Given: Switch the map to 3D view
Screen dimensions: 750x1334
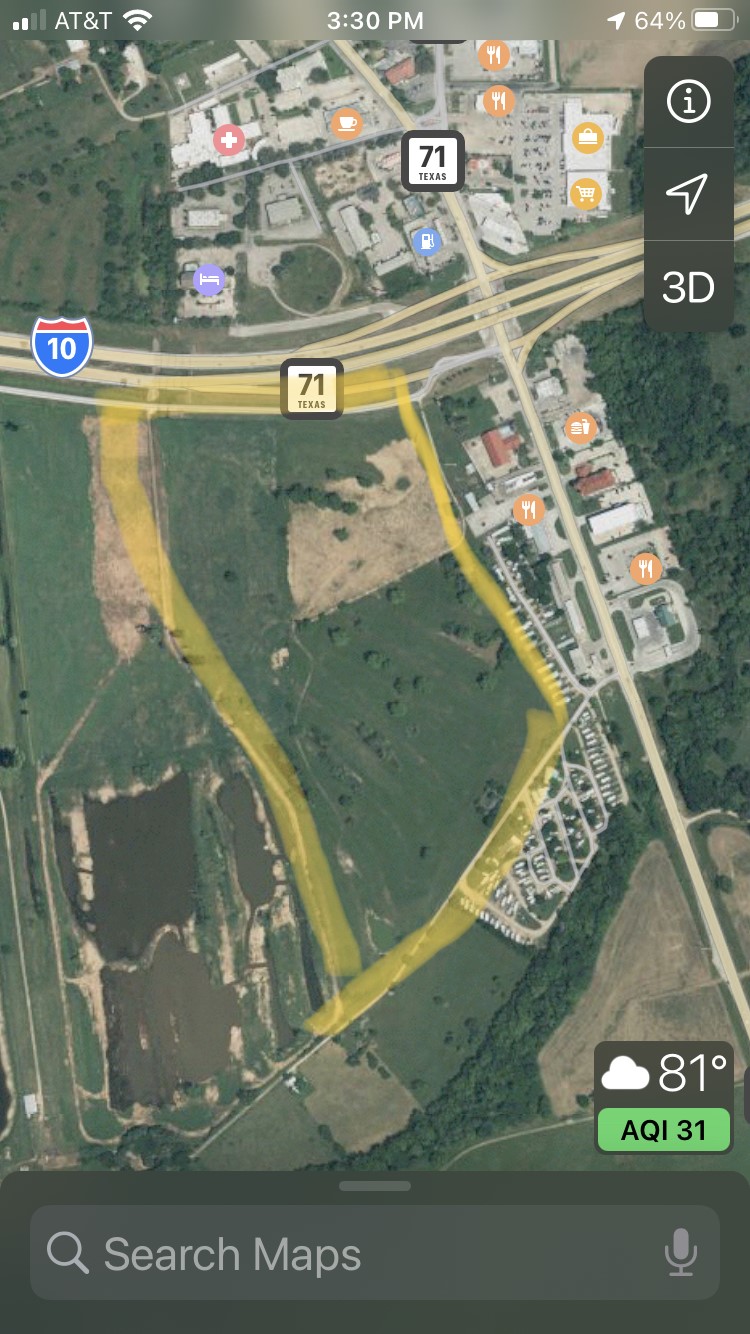Looking at the screenshot, I should [688, 287].
